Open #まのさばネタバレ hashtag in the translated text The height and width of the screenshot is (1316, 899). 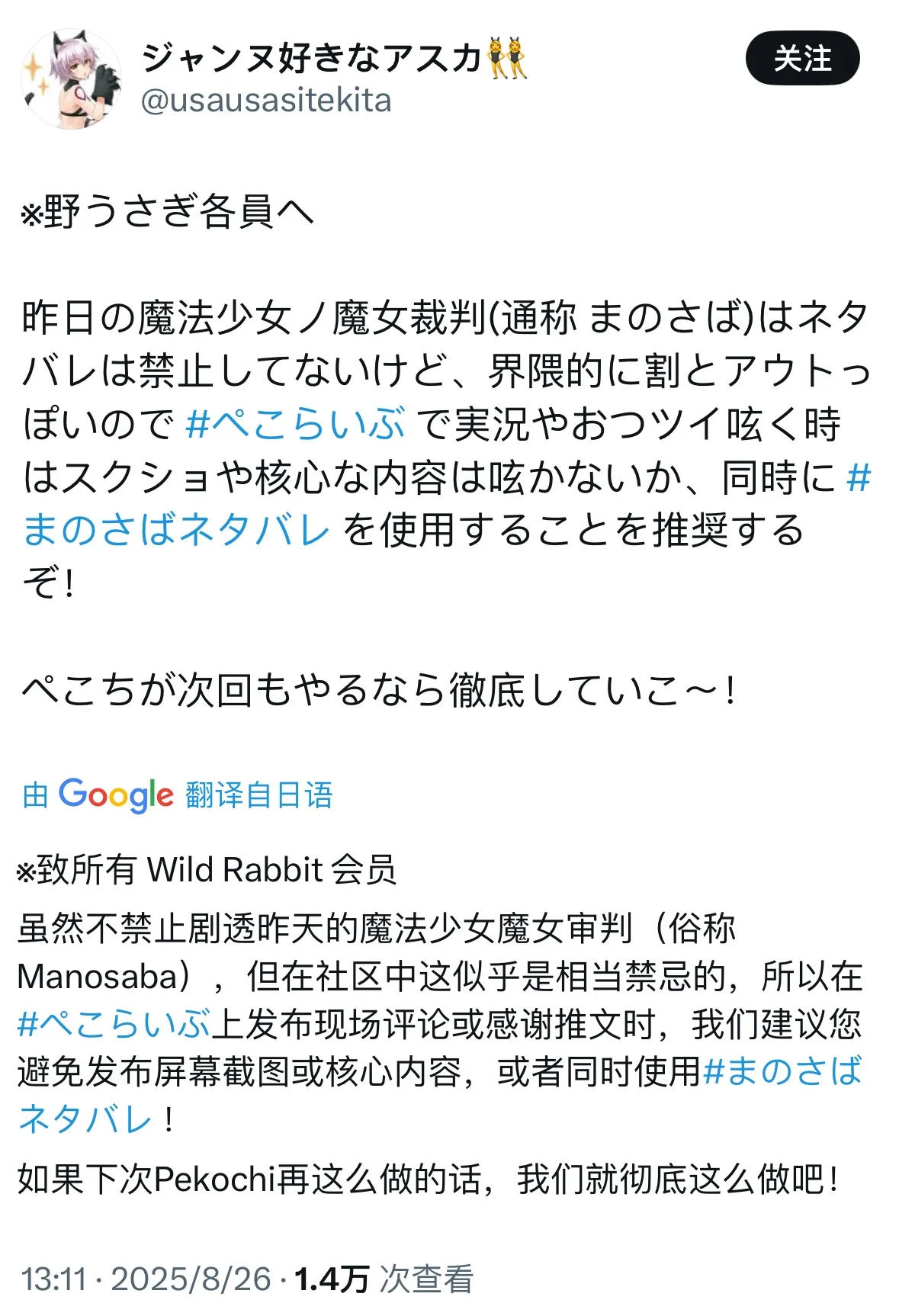click(782, 1071)
